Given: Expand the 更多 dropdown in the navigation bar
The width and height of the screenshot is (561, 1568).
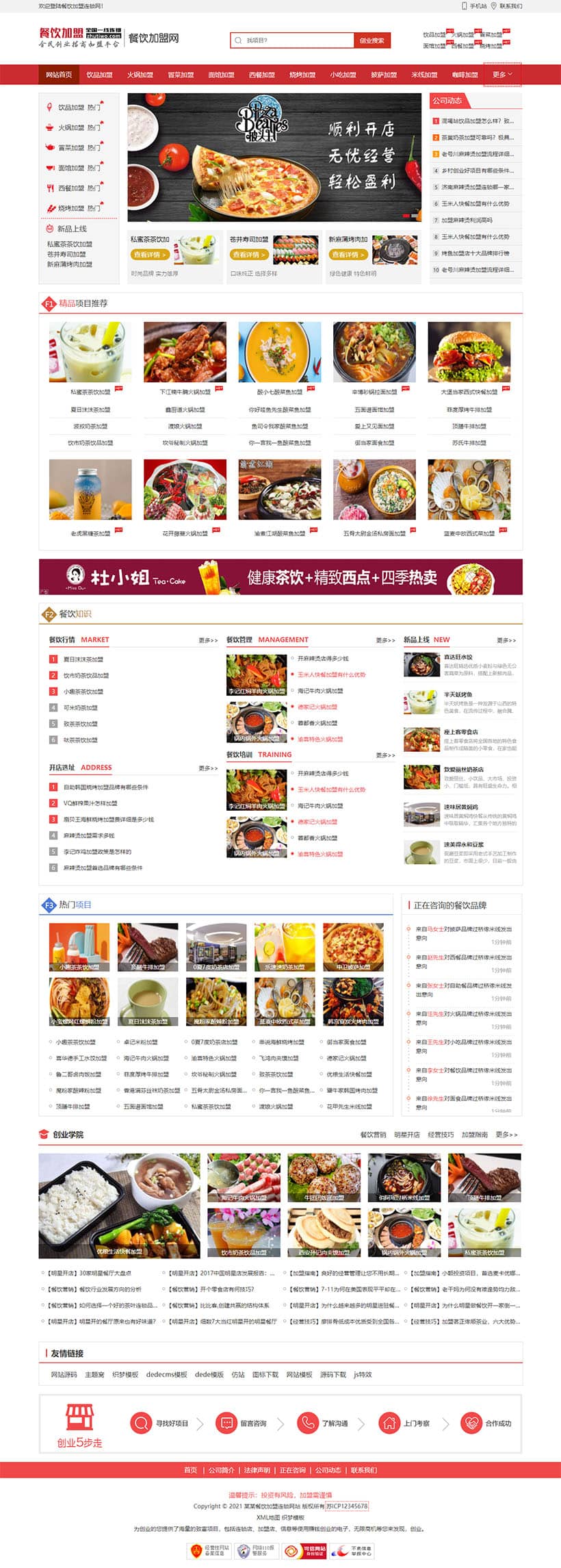Looking at the screenshot, I should [502, 75].
